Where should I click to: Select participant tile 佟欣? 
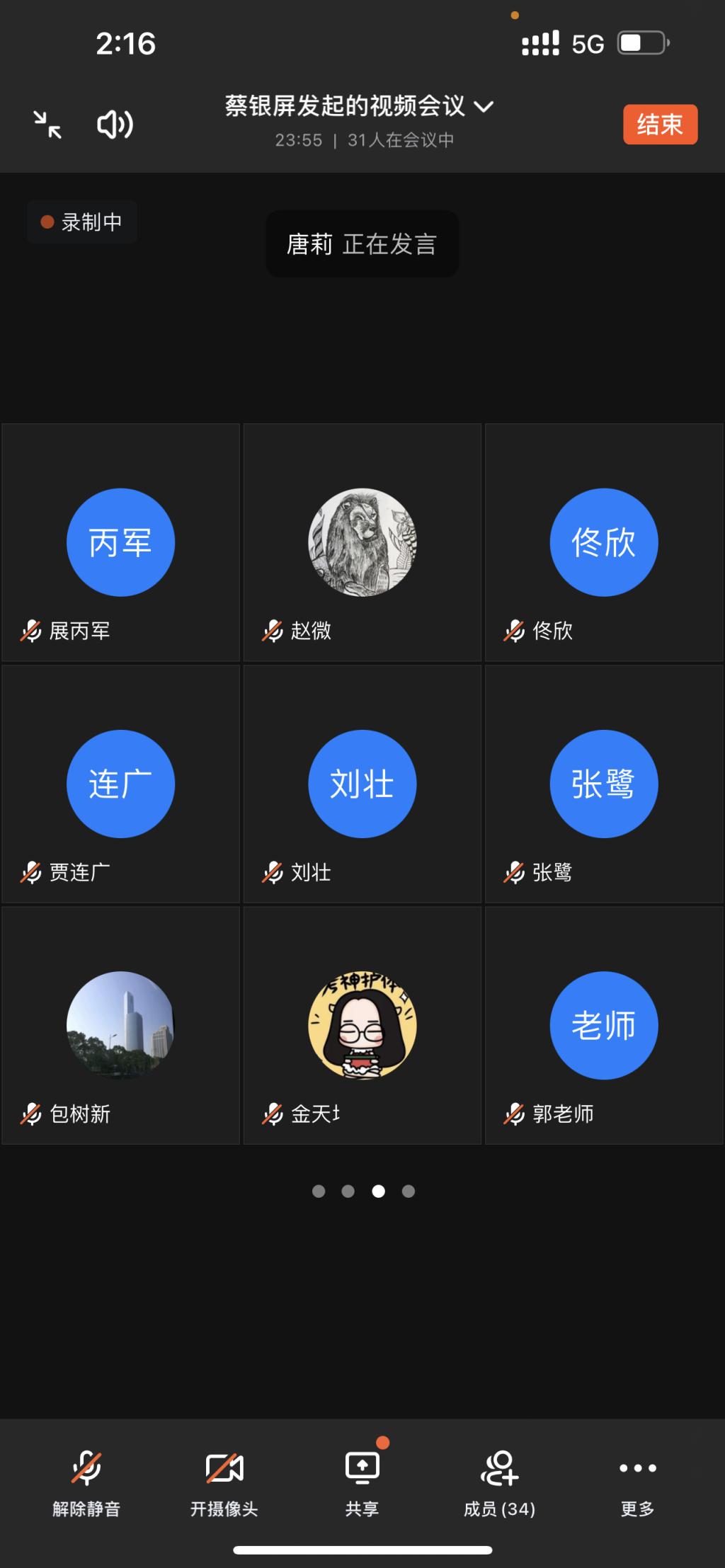point(604,542)
